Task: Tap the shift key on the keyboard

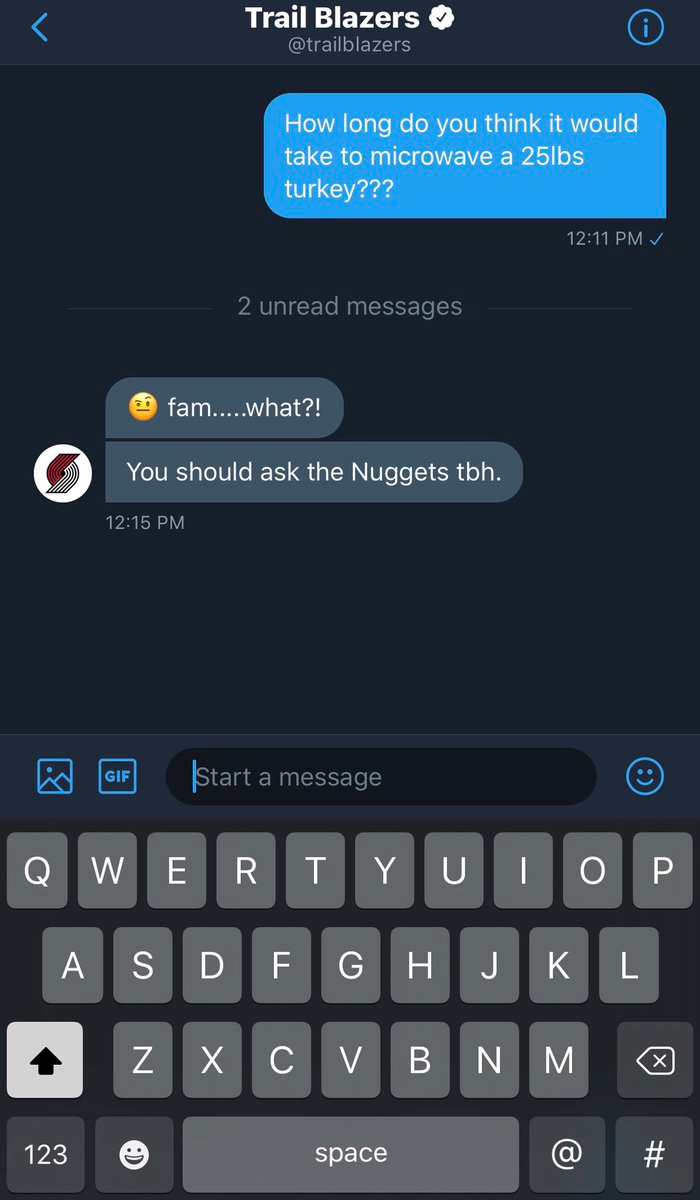Action: (x=45, y=1060)
